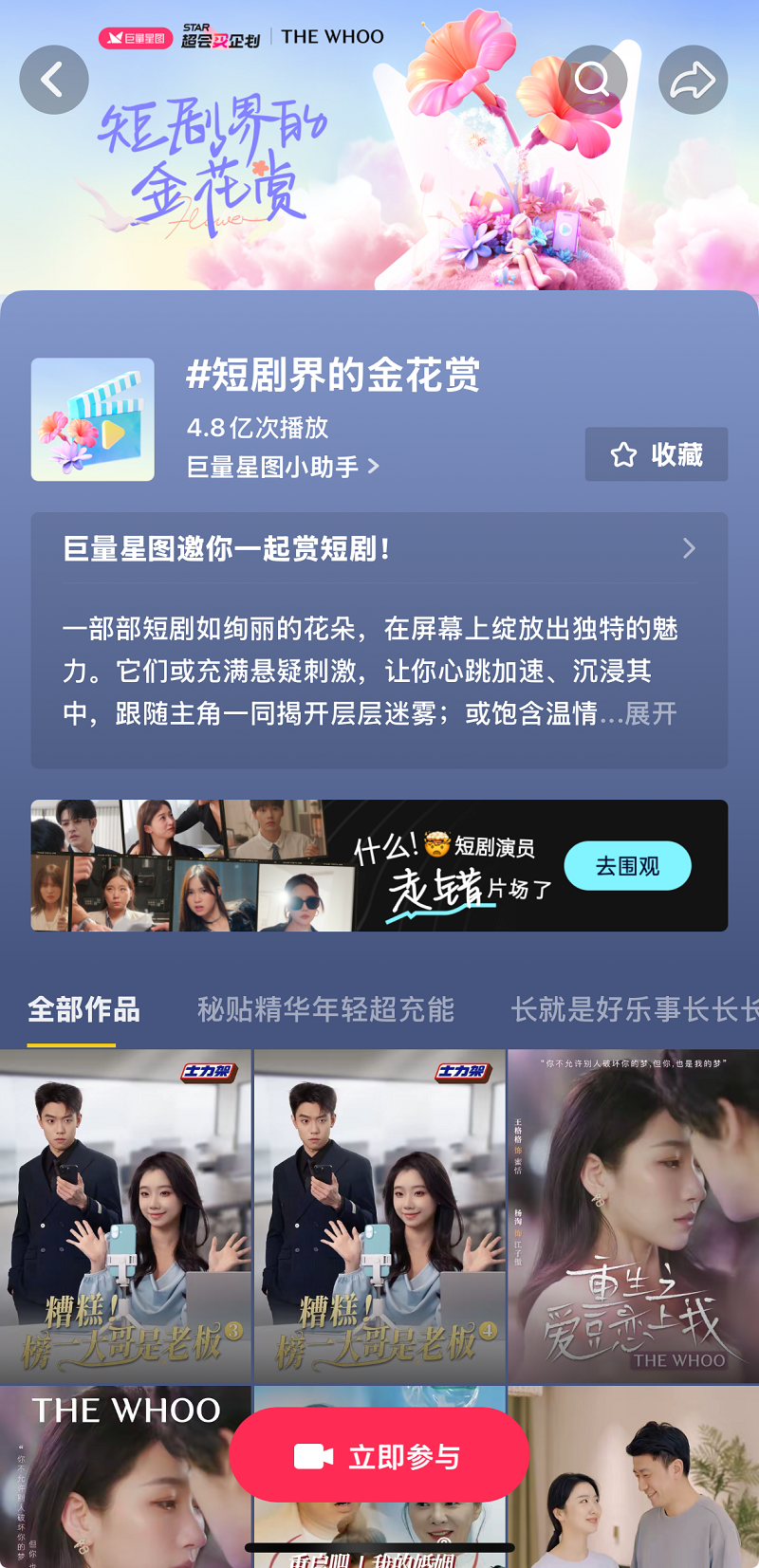Go back using the arrow icon
759x1568 pixels.
coord(54,80)
